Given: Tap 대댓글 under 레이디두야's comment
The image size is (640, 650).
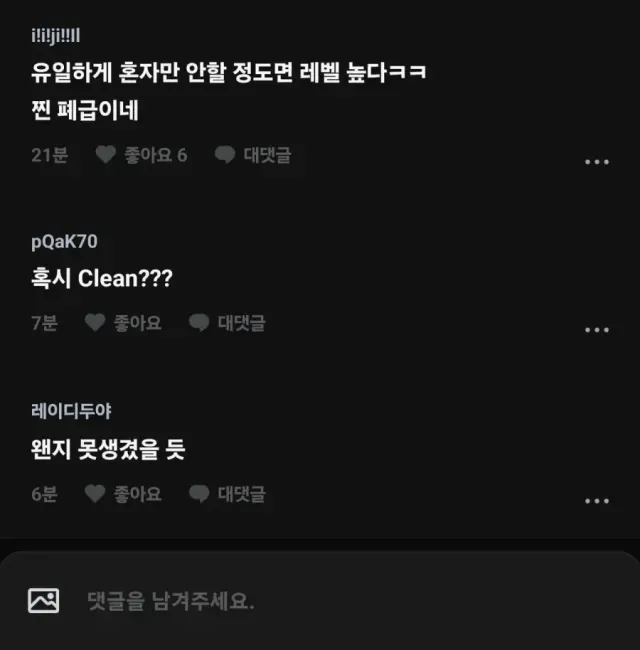Looking at the screenshot, I should tap(227, 494).
